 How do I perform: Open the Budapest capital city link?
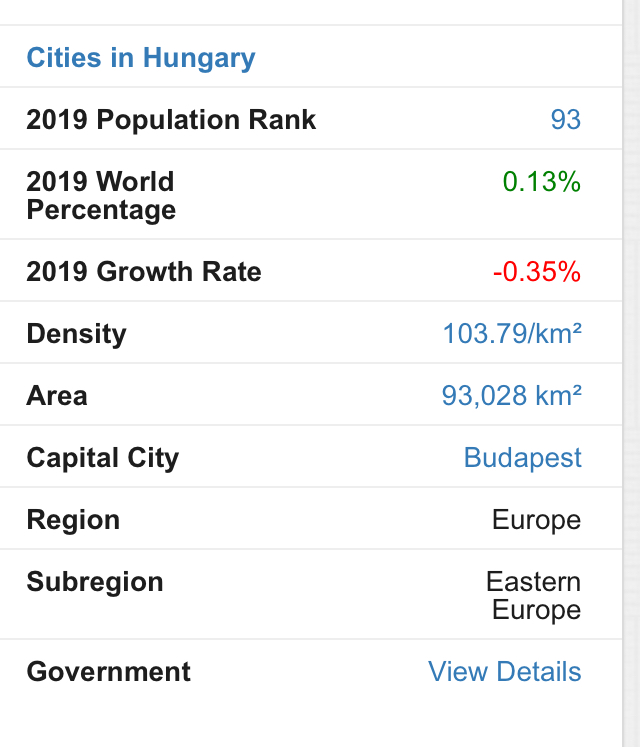522,458
